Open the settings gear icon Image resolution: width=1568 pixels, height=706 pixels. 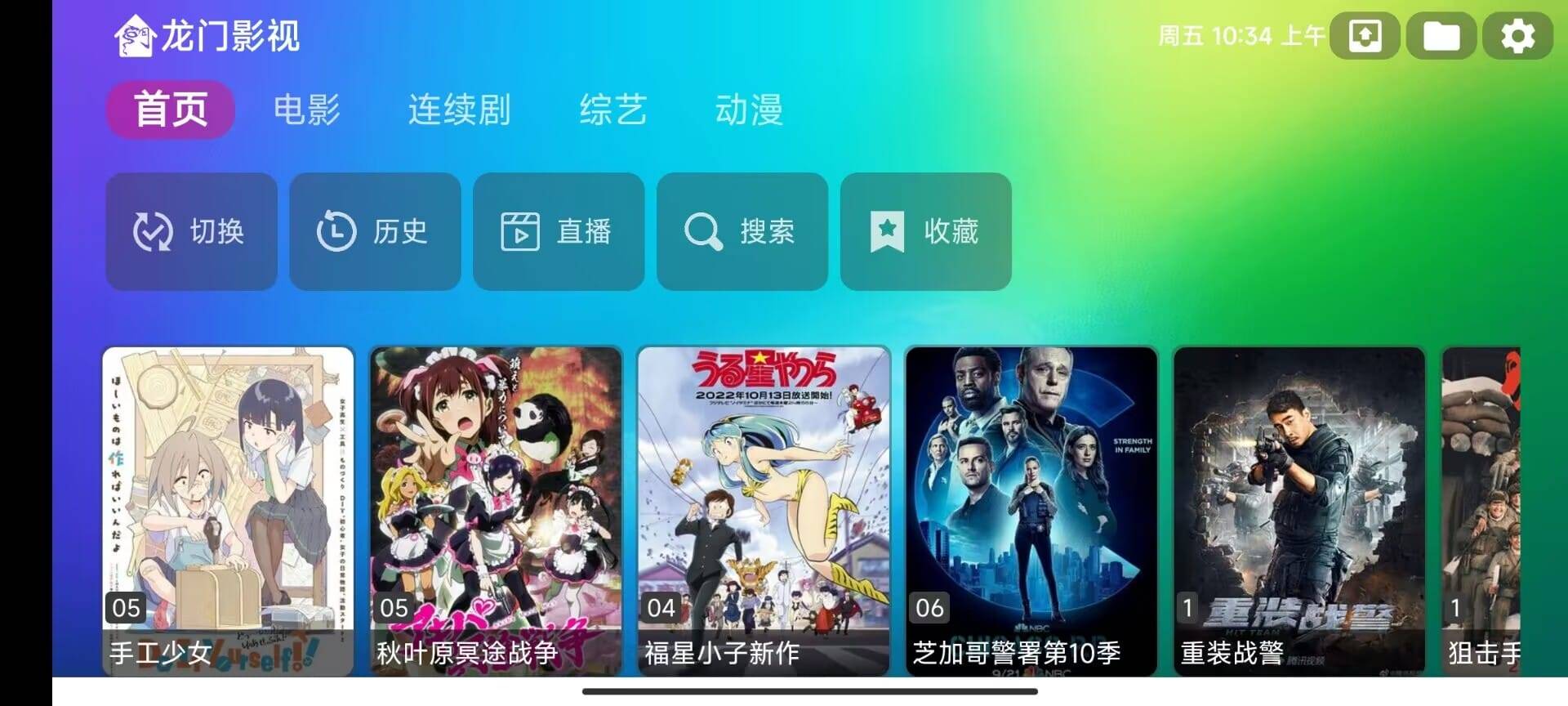coord(1517,36)
